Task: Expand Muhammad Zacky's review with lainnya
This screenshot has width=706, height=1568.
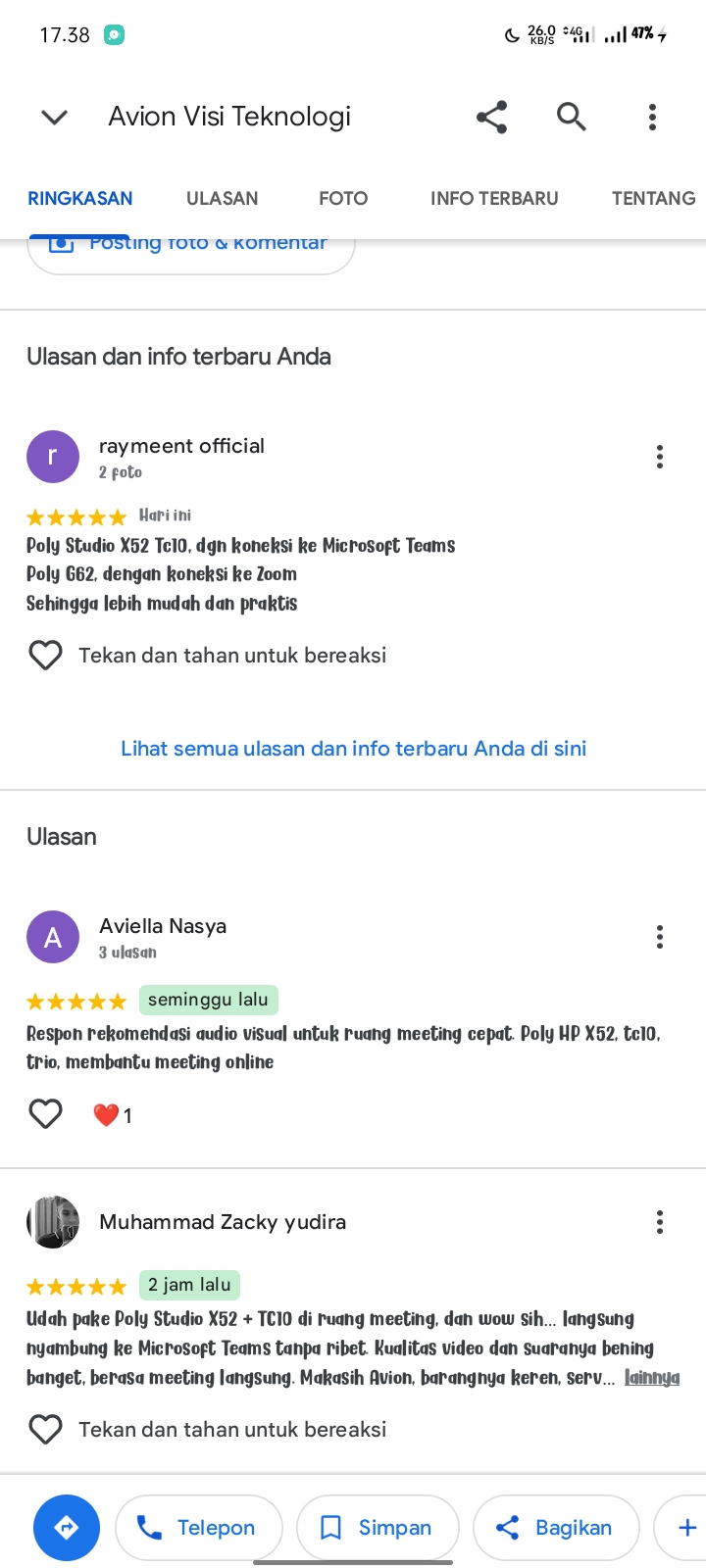Action: 652,1377
